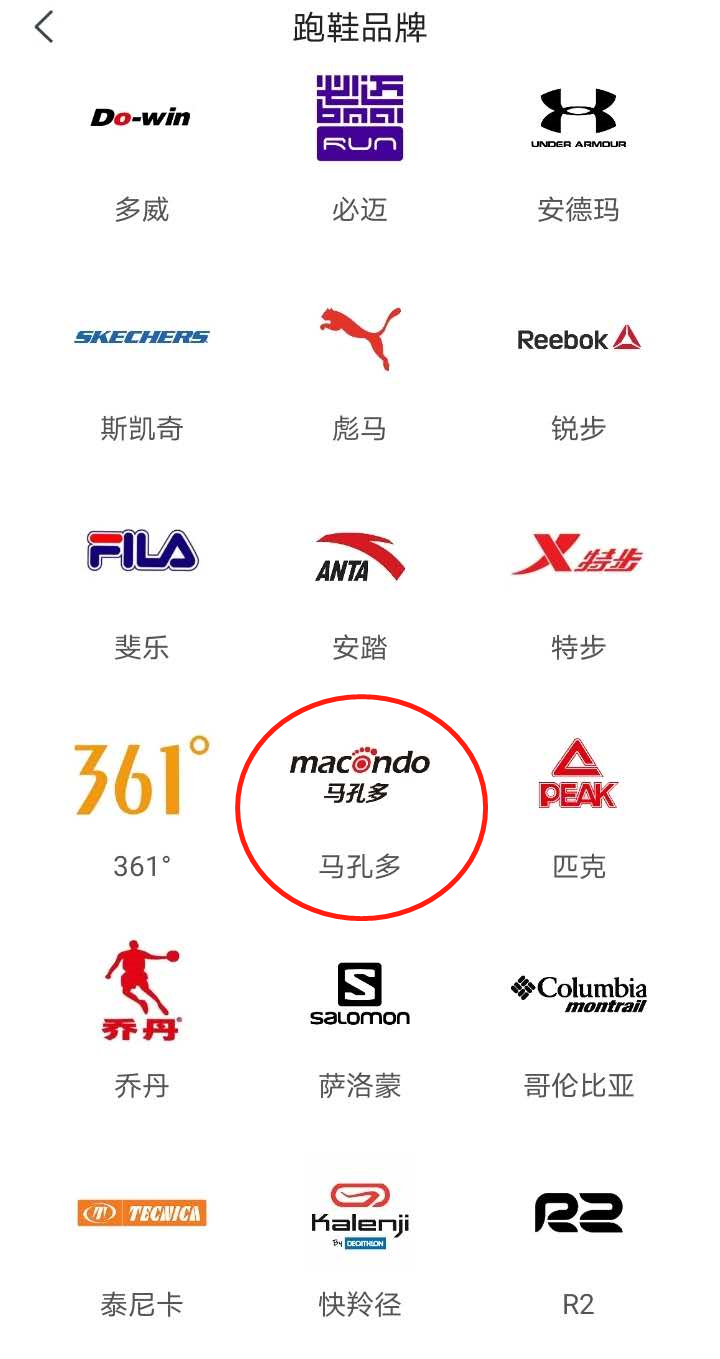Image resolution: width=720 pixels, height=1359 pixels.
Task: Go back from the 跑鞋品牌 page
Action: pyautogui.click(x=44, y=27)
